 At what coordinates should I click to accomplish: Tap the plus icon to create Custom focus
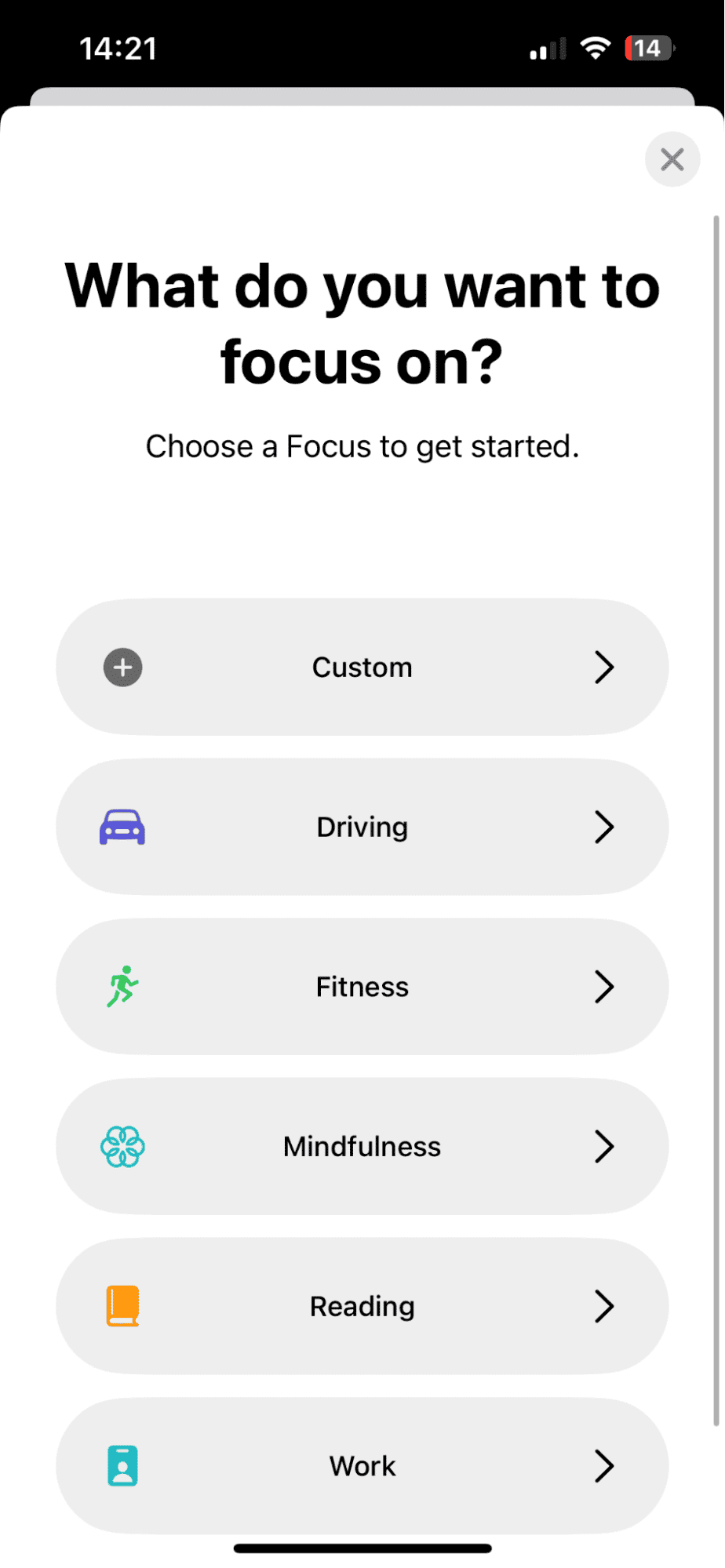pyautogui.click(x=122, y=667)
